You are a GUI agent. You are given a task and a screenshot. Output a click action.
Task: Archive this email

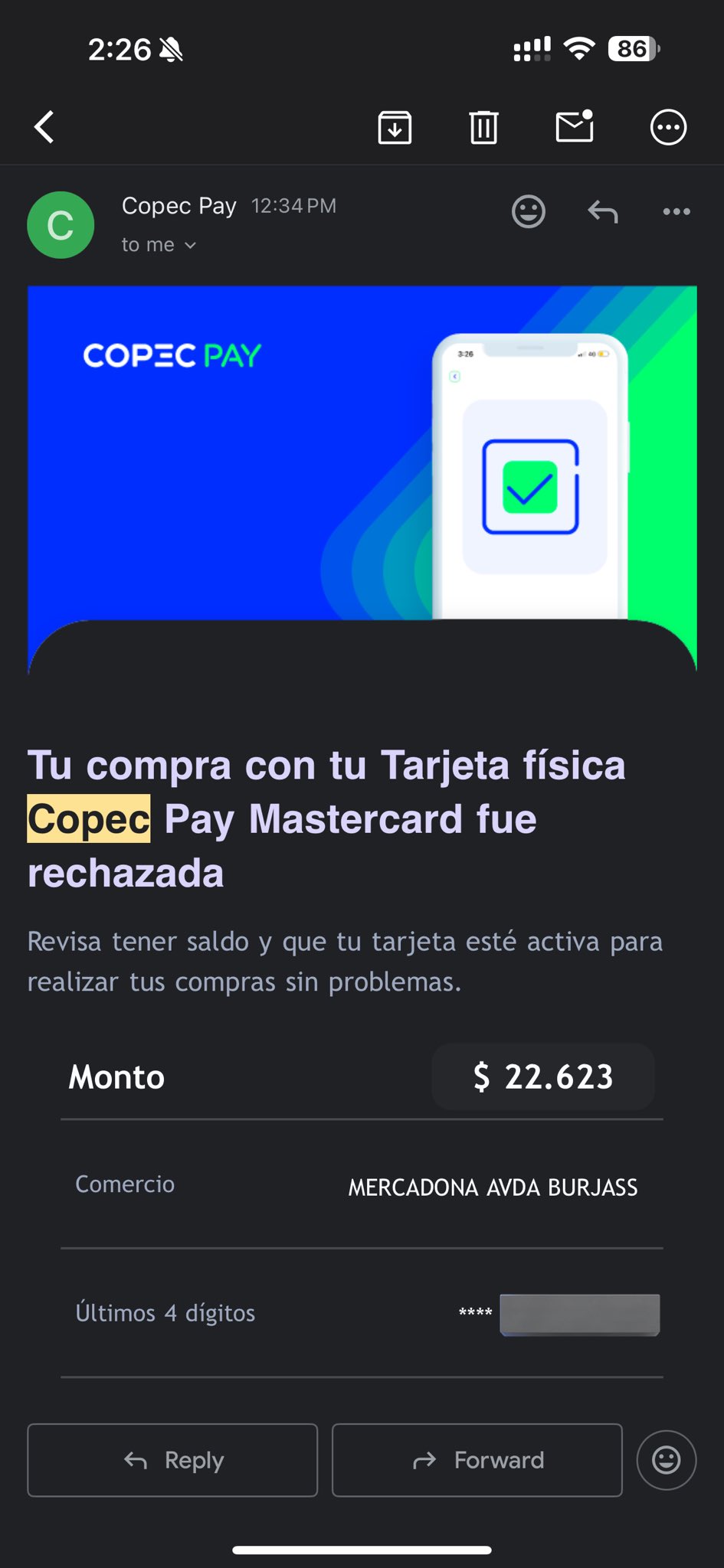395,127
